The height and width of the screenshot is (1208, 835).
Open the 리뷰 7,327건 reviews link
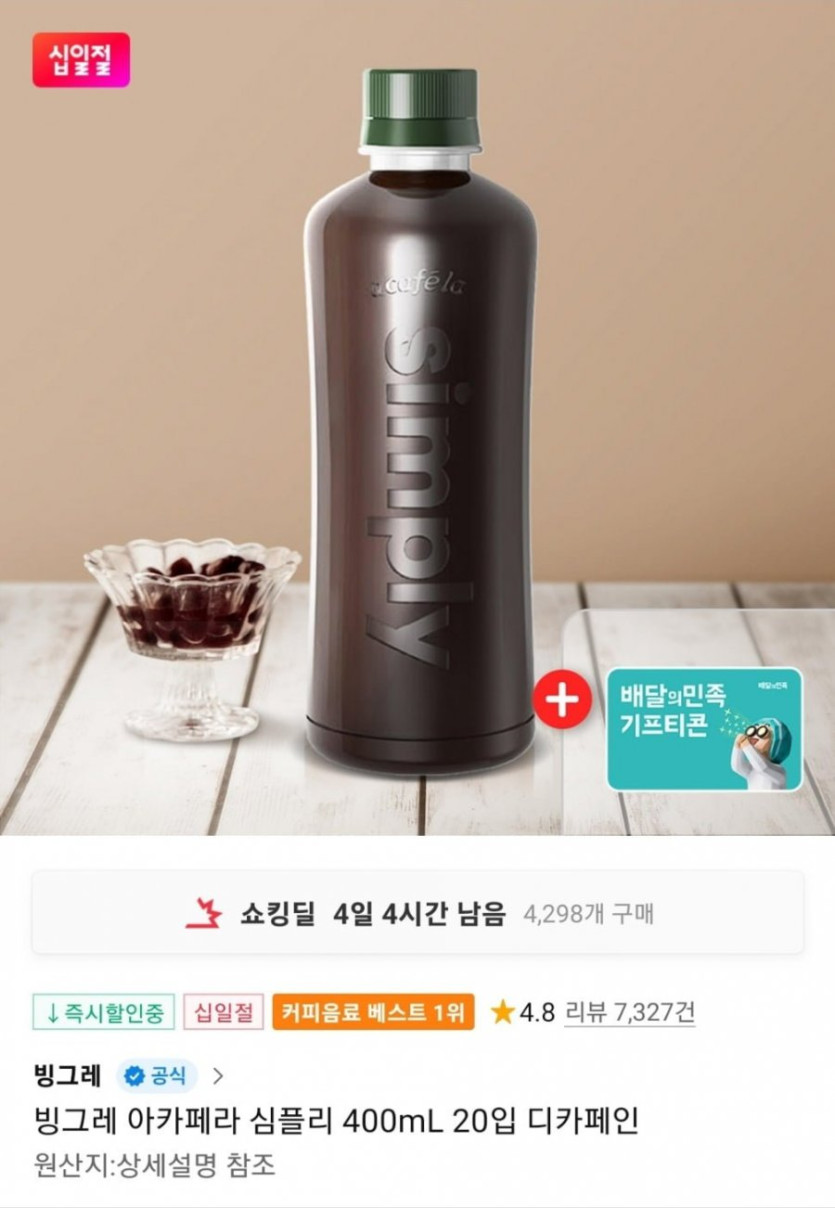(630, 1013)
